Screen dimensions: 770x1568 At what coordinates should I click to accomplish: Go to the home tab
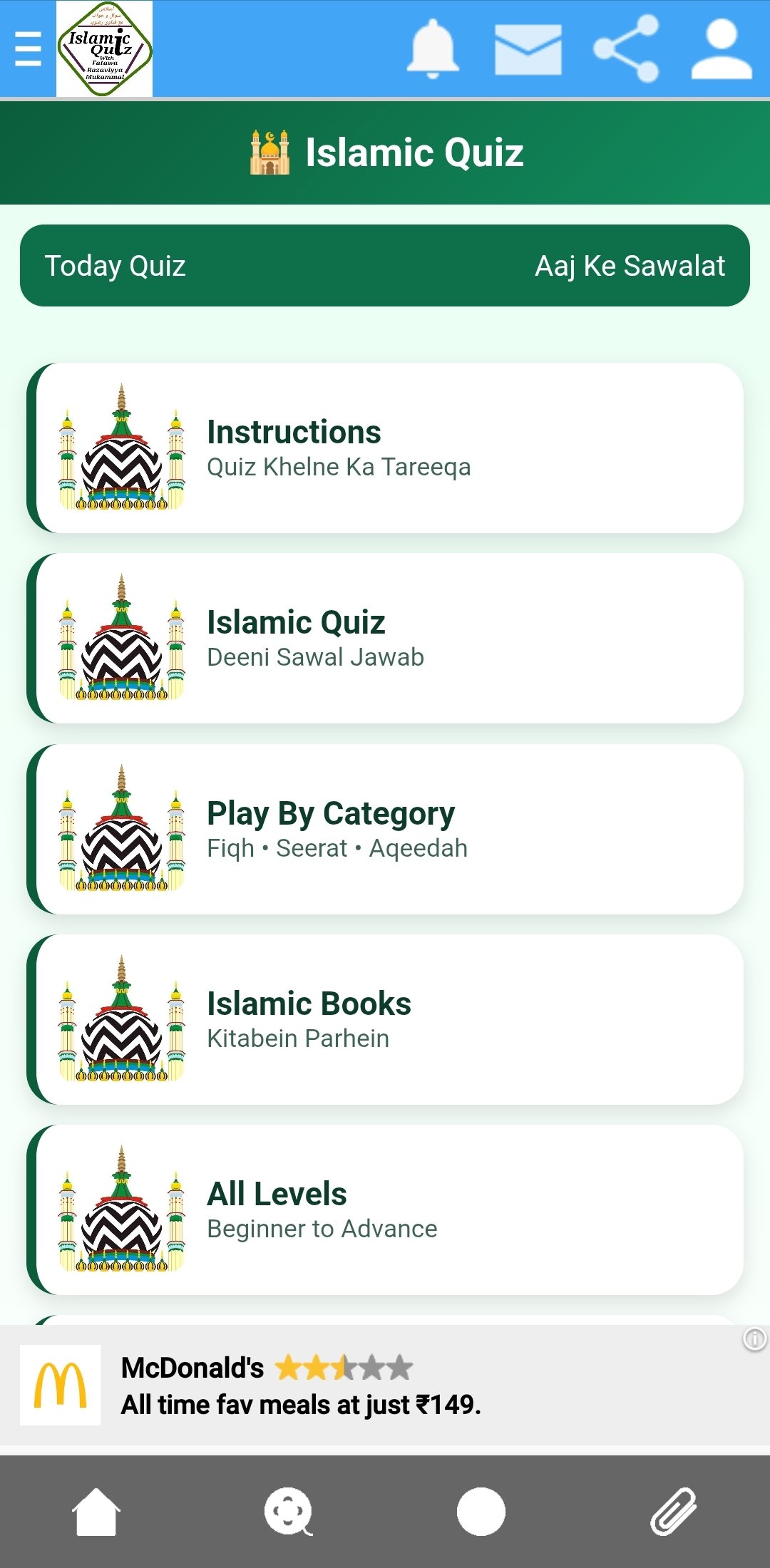(x=96, y=1512)
